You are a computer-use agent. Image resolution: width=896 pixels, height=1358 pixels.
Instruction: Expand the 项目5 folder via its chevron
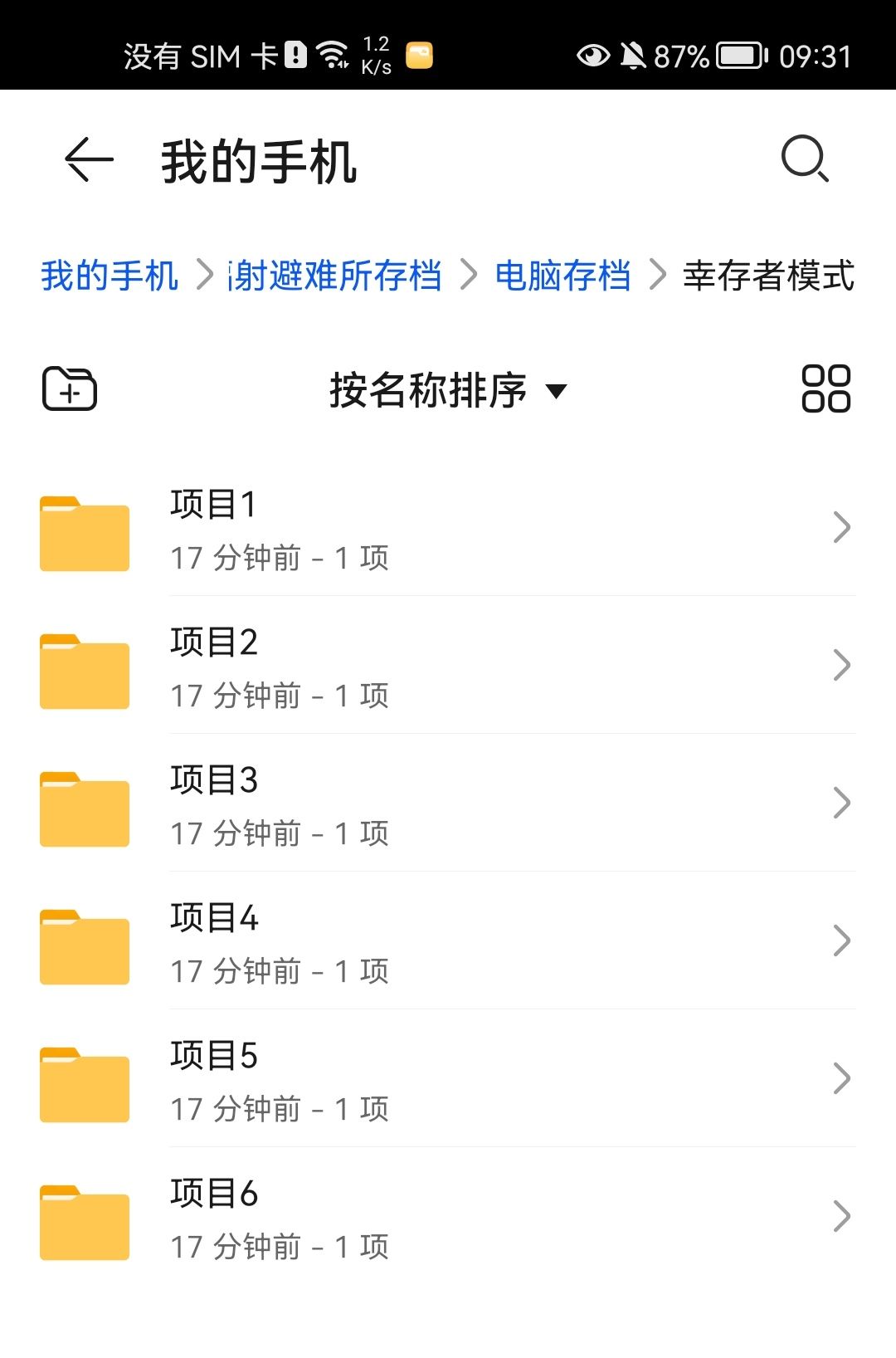click(x=843, y=1078)
